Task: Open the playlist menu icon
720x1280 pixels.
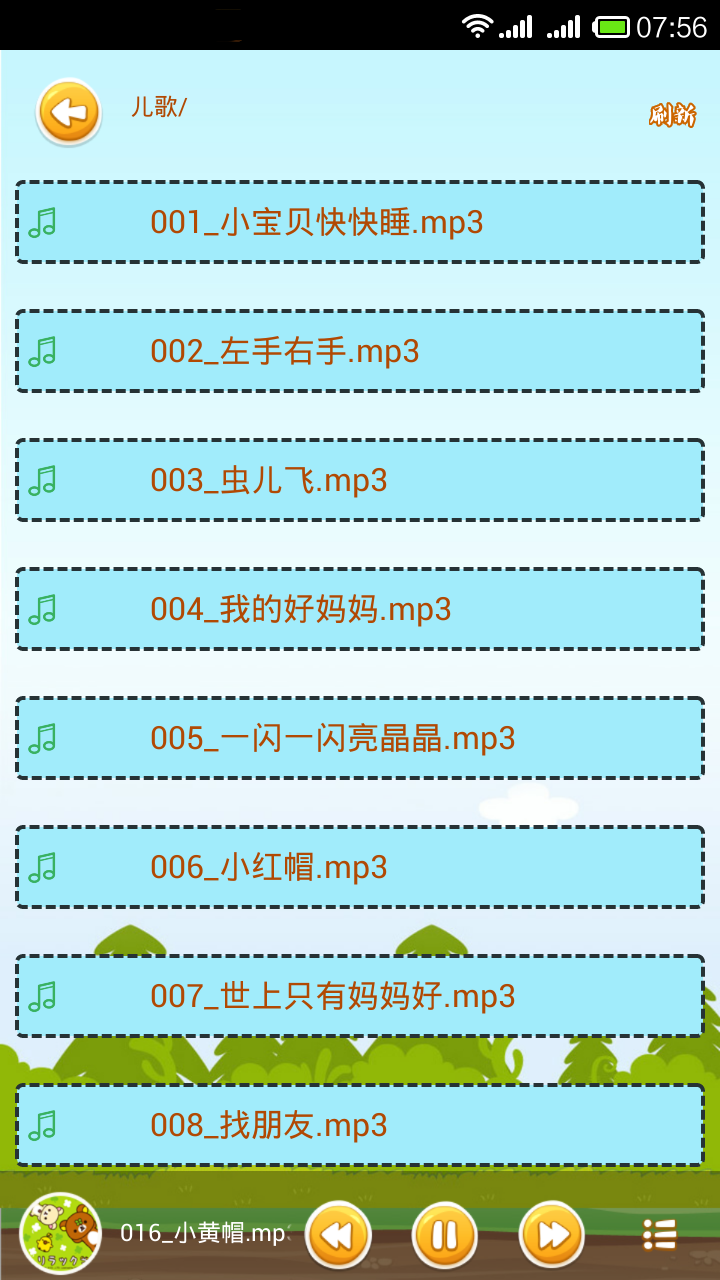Action: [x=660, y=1235]
